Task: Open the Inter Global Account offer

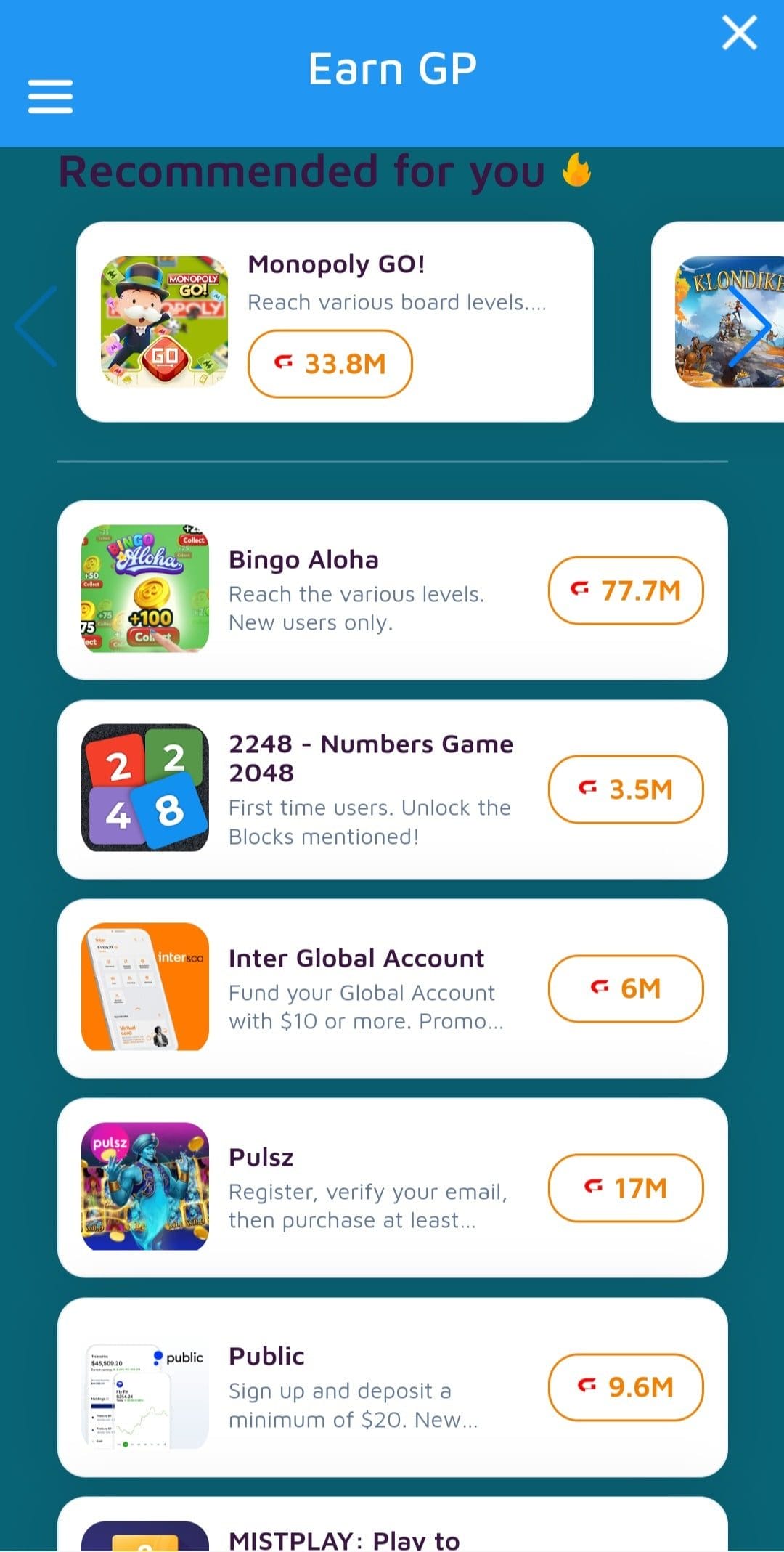Action: pyautogui.click(x=393, y=988)
